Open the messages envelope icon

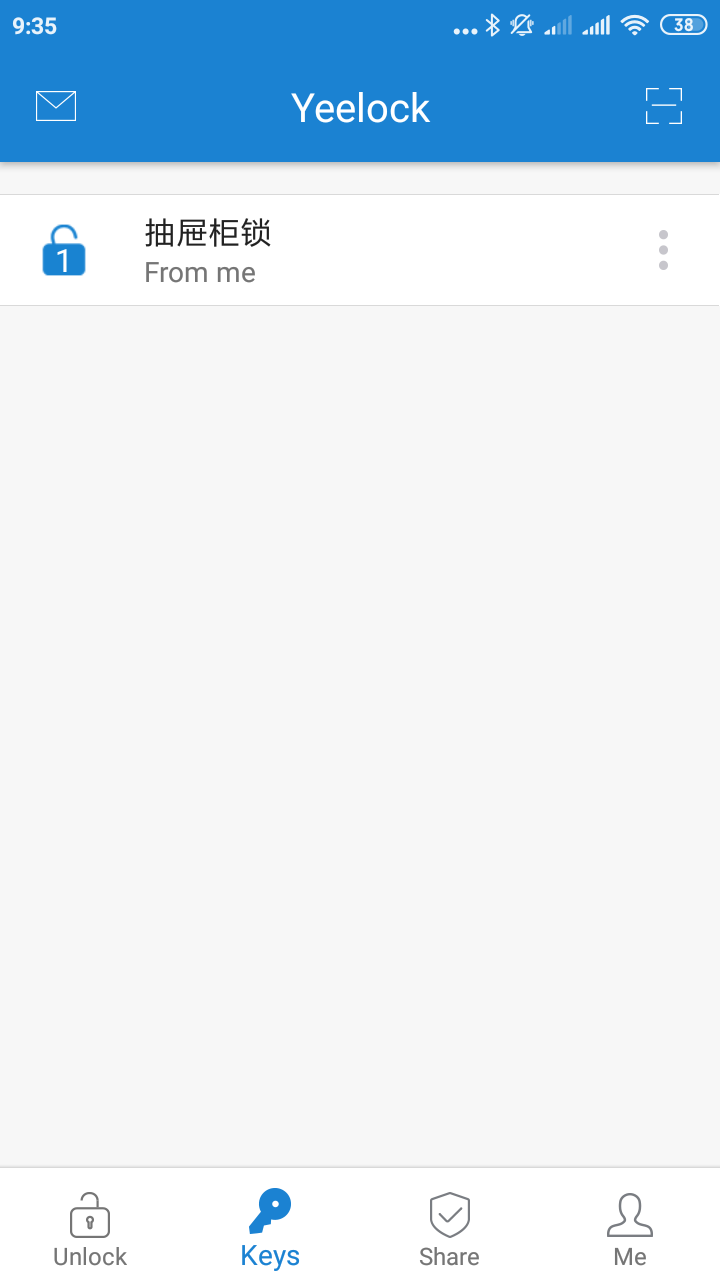(x=56, y=106)
